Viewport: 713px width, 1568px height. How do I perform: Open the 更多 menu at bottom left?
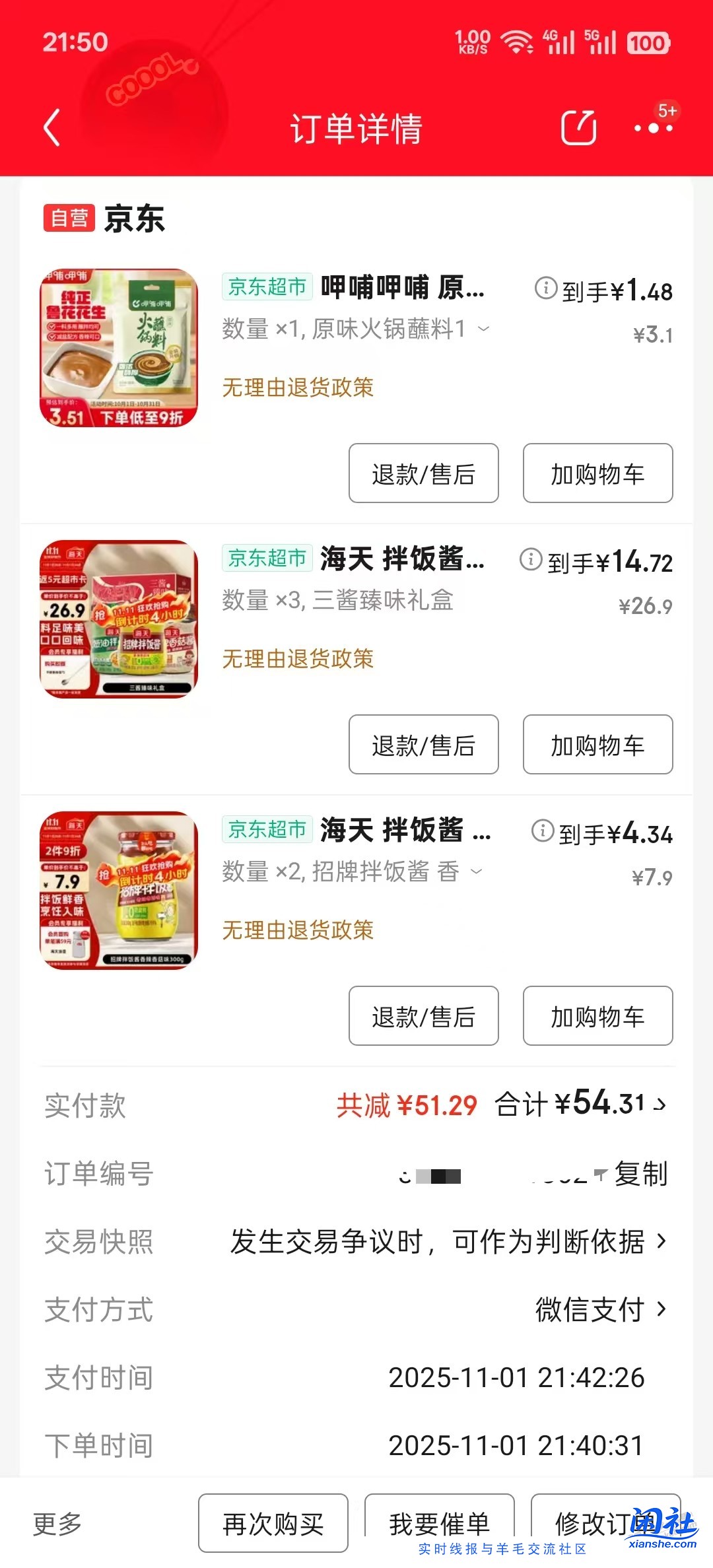pyautogui.click(x=57, y=1525)
